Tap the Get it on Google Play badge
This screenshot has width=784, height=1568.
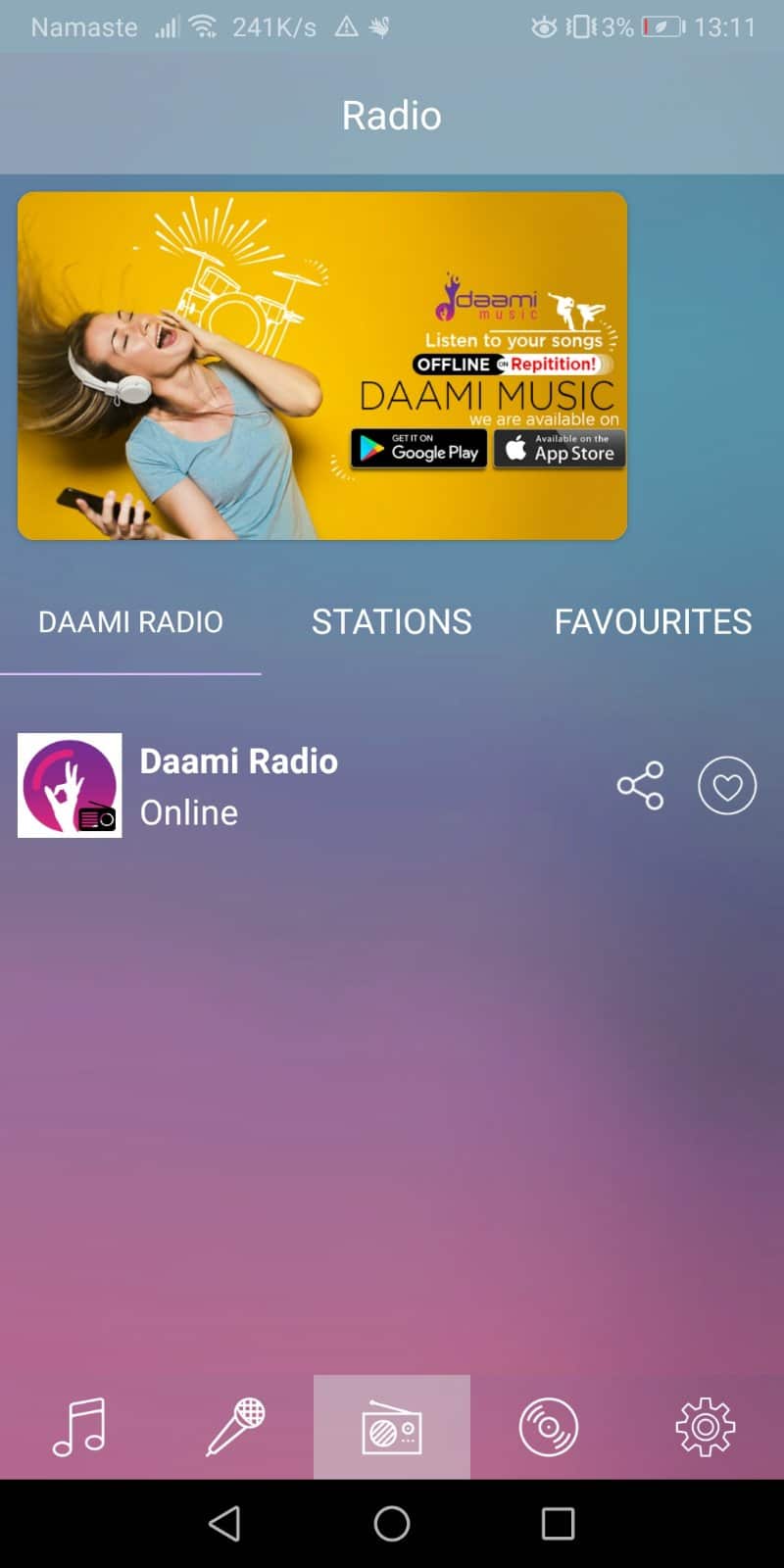418,448
